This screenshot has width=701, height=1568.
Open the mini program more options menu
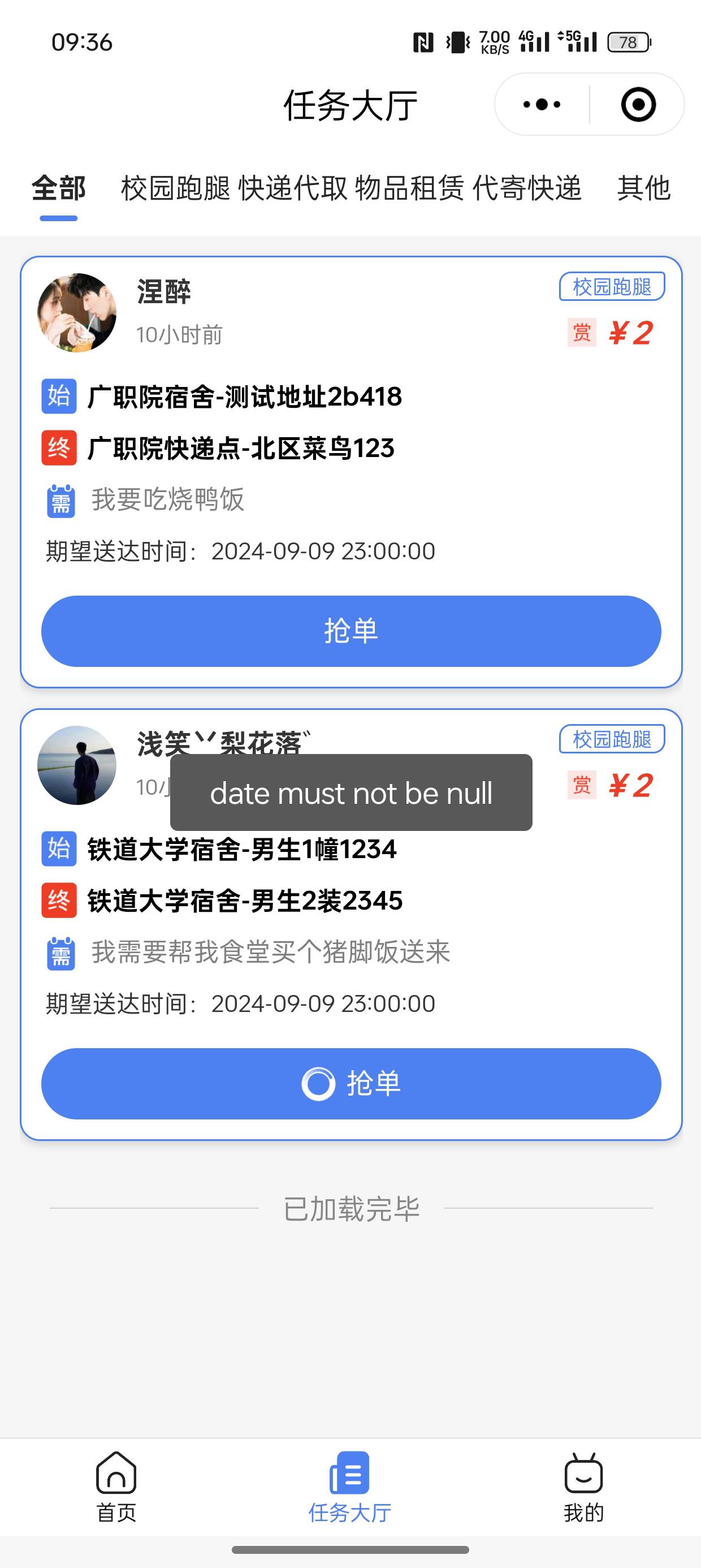point(542,105)
